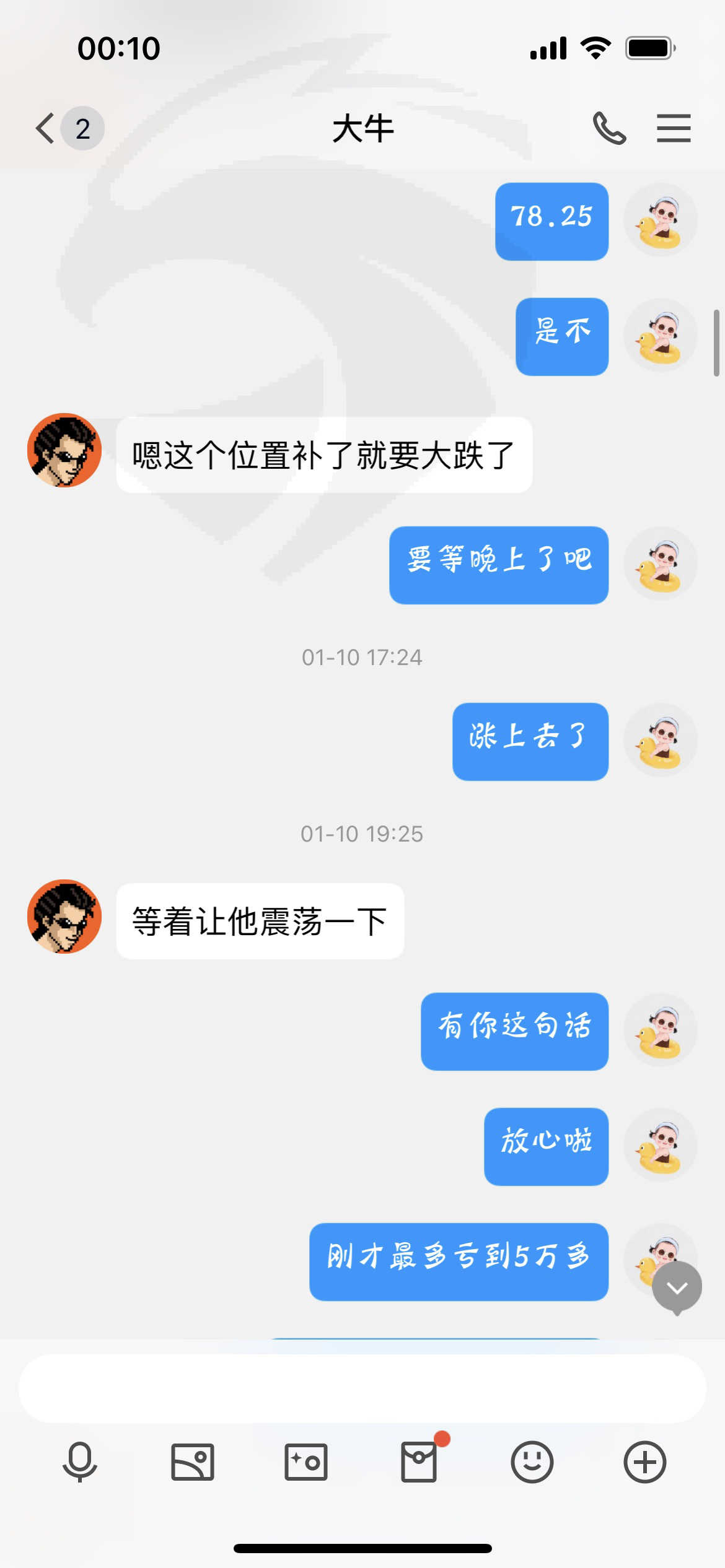Jump to the latest messages
The height and width of the screenshot is (1568, 725).
677,1287
